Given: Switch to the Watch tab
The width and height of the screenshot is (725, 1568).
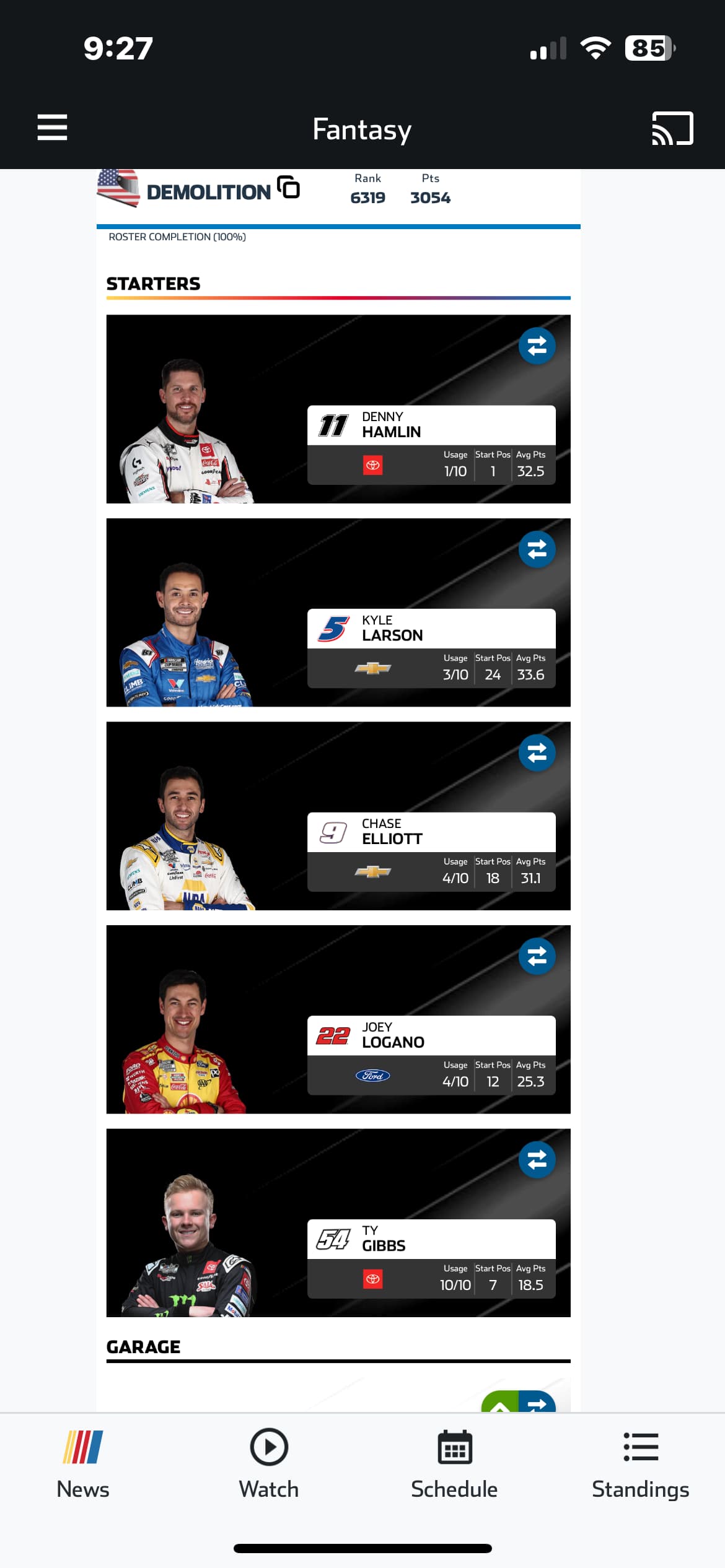Looking at the screenshot, I should pyautogui.click(x=269, y=1464).
